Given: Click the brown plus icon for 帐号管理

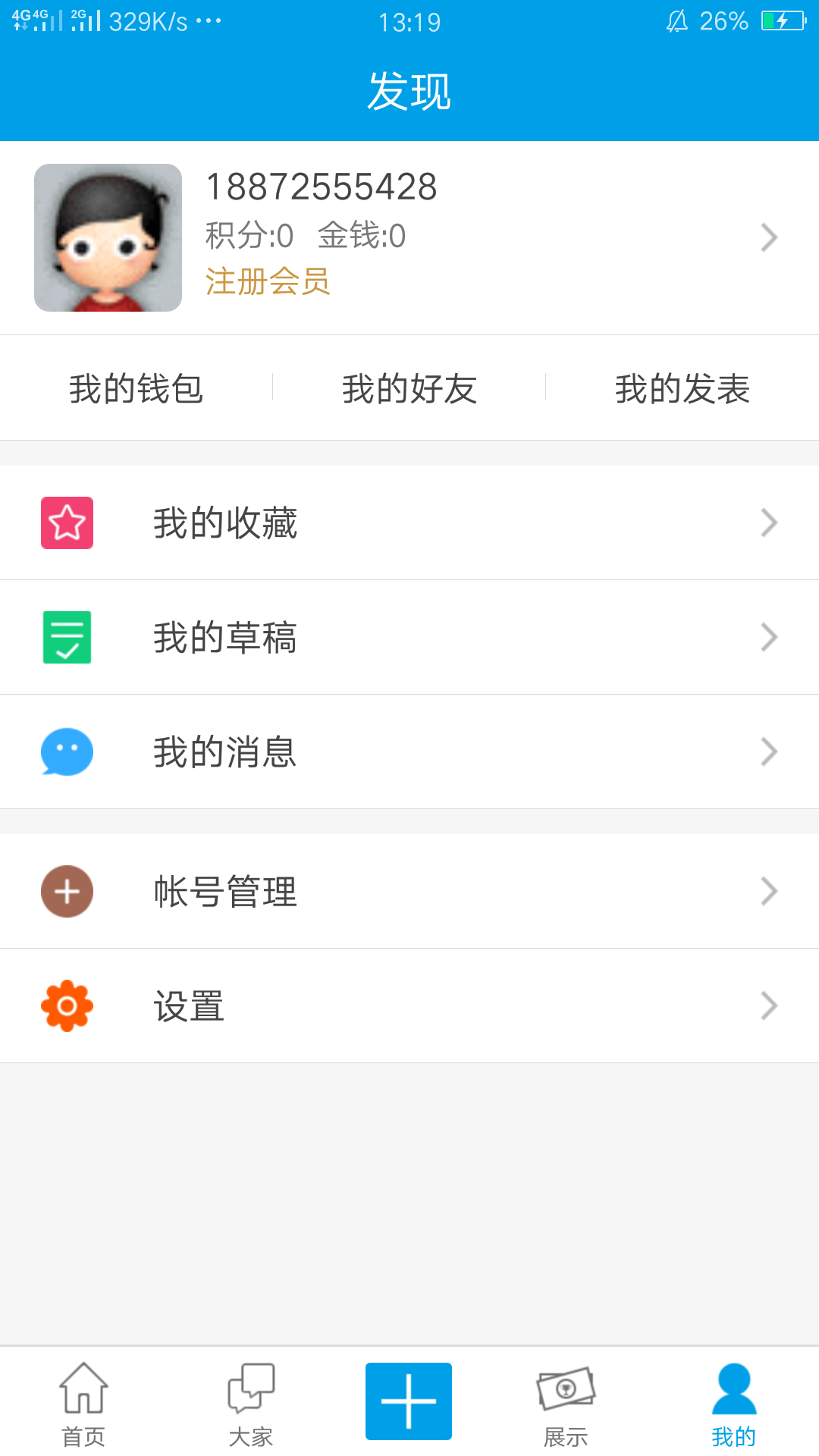Looking at the screenshot, I should 67,891.
